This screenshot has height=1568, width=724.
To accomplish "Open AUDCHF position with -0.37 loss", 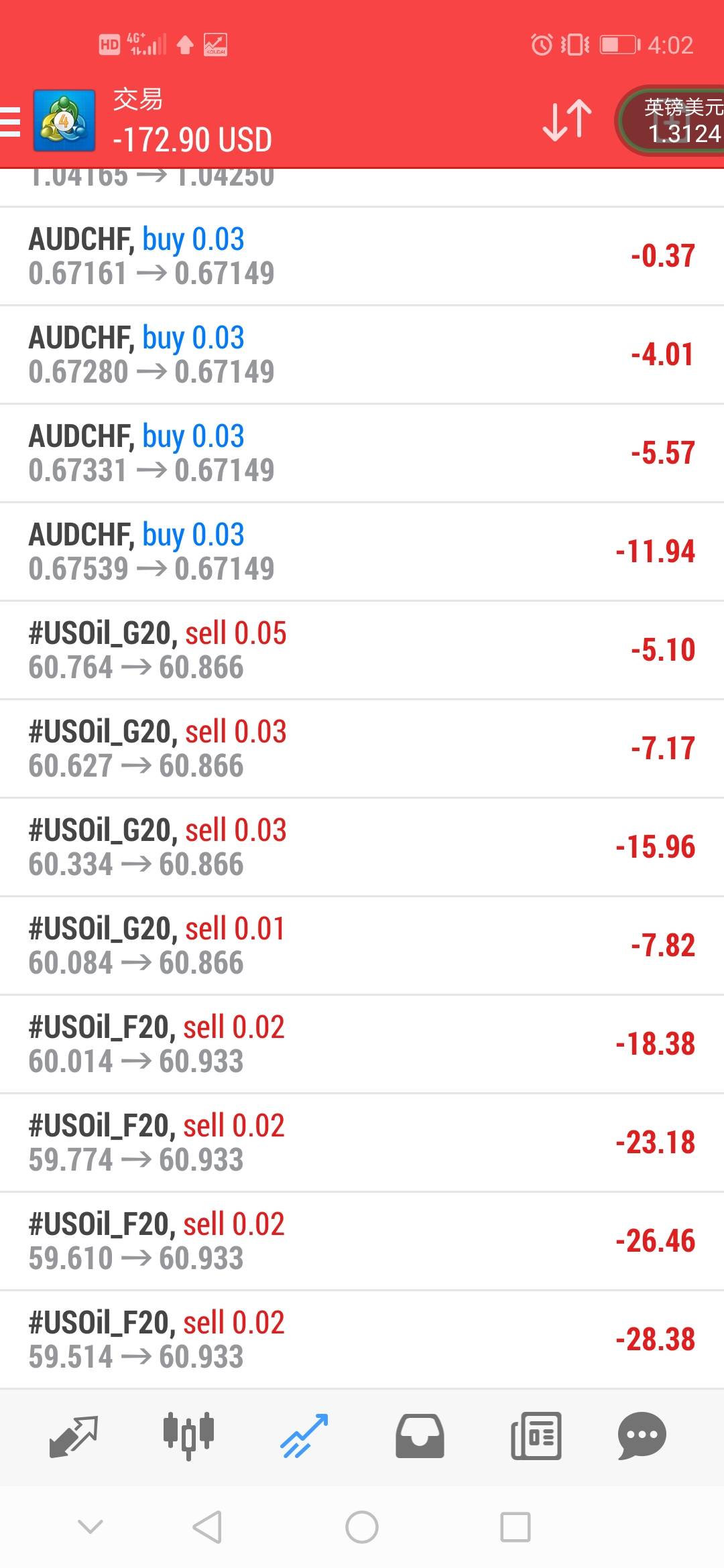I will [362, 257].
